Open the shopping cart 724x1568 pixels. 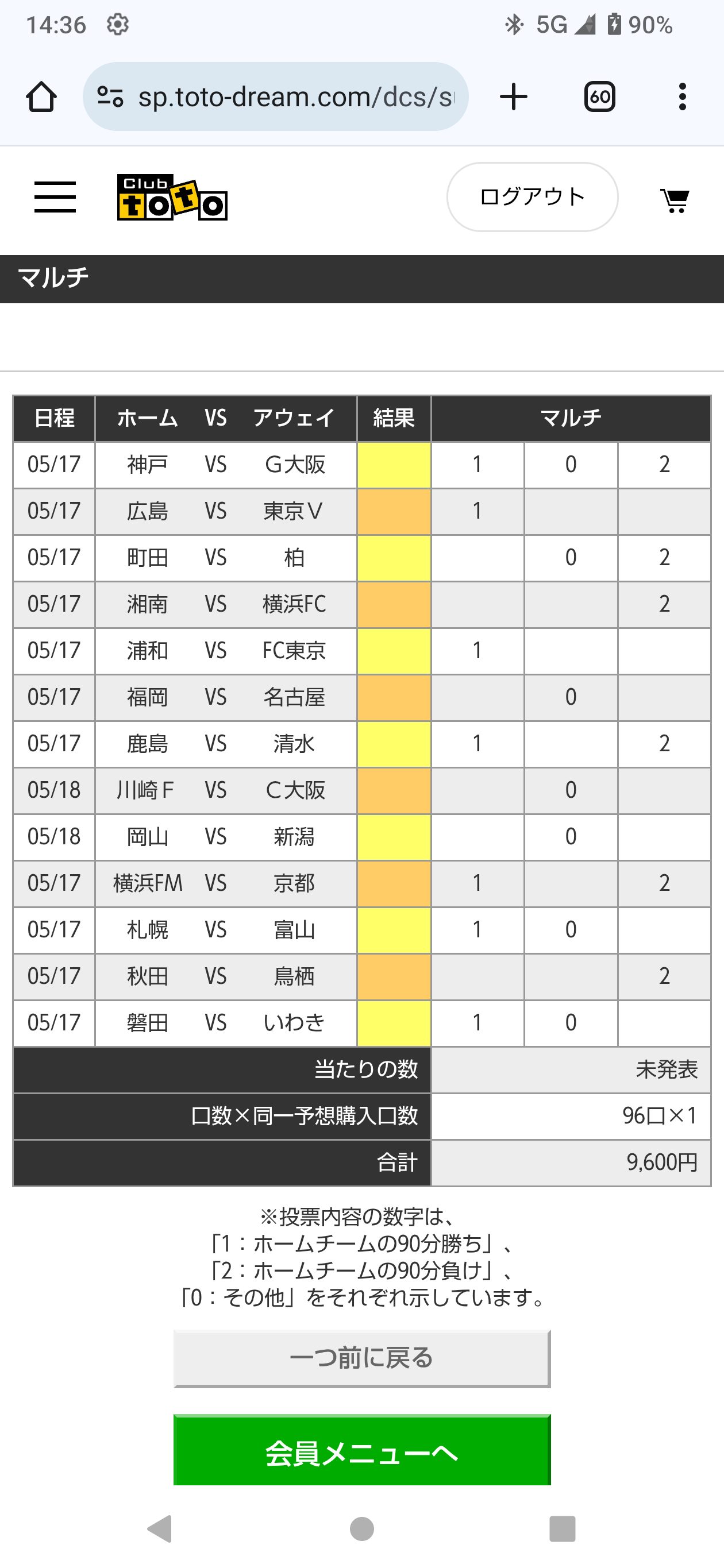675,200
